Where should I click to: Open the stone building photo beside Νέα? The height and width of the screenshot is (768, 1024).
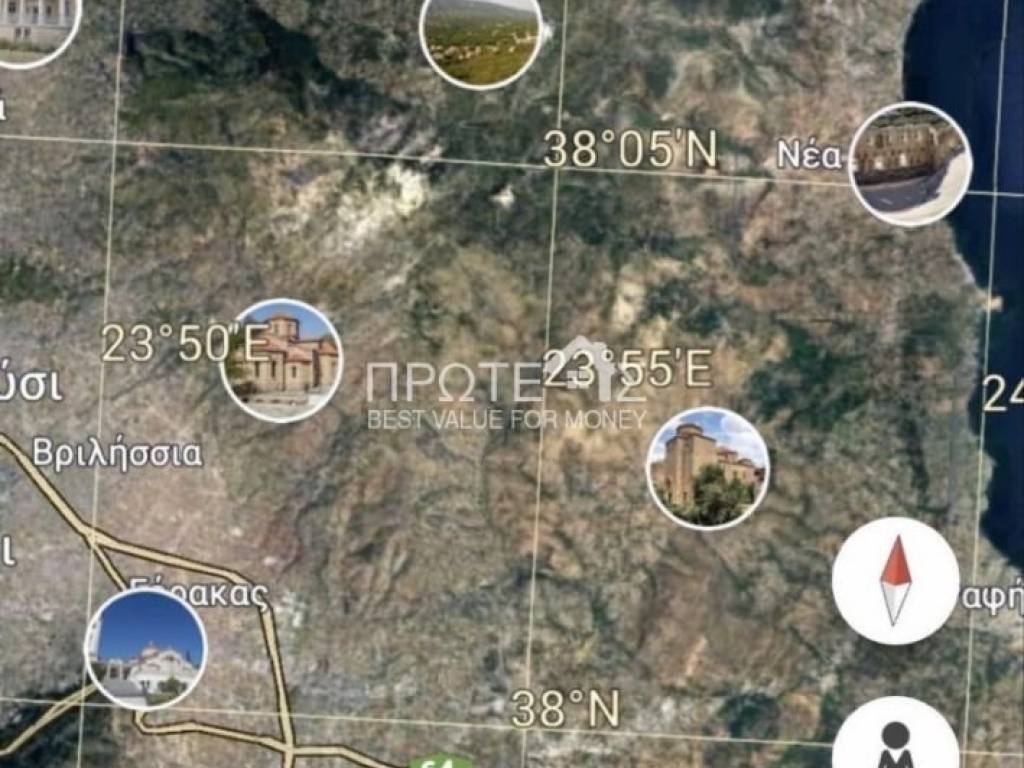pos(910,164)
